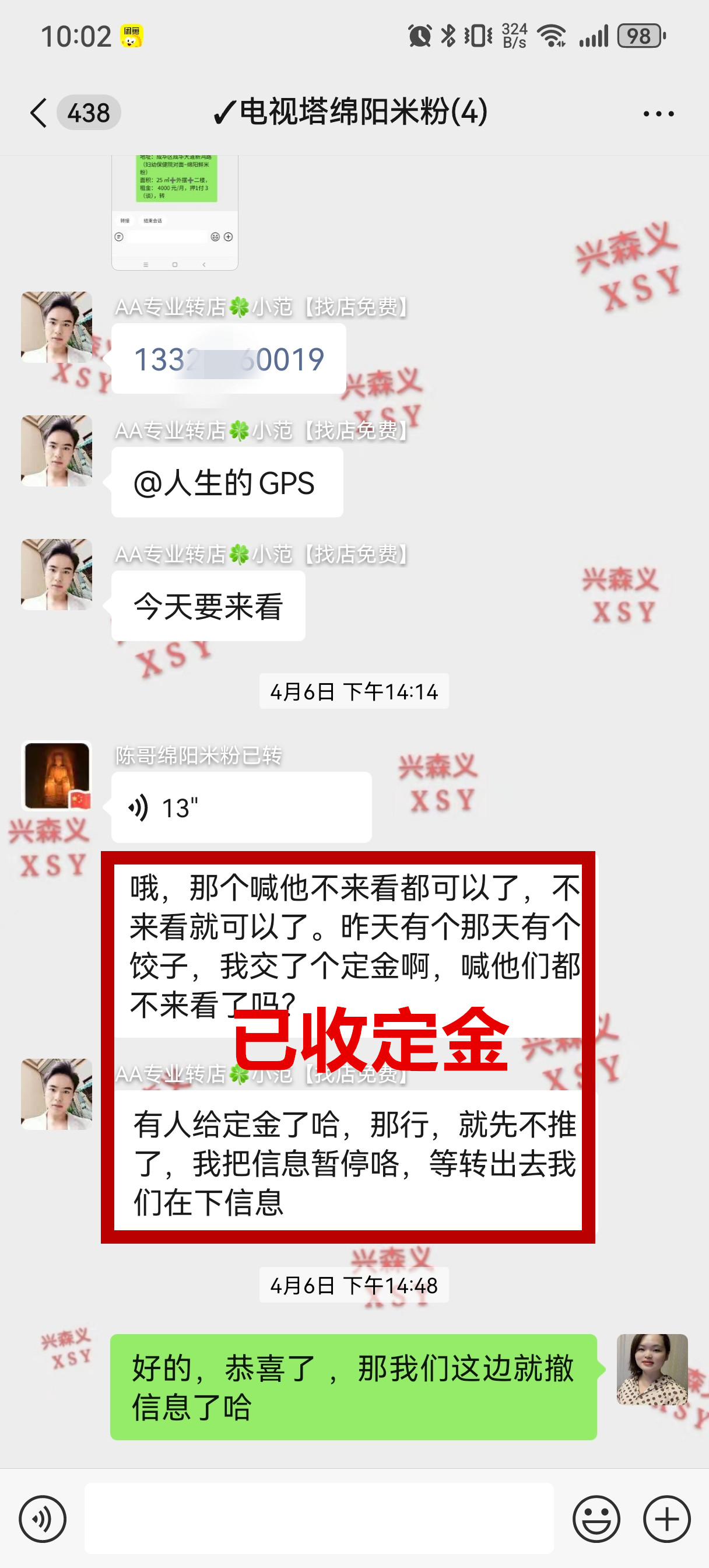709x1568 pixels.
Task: Open my own avatar beside the green message
Action: [652, 1369]
